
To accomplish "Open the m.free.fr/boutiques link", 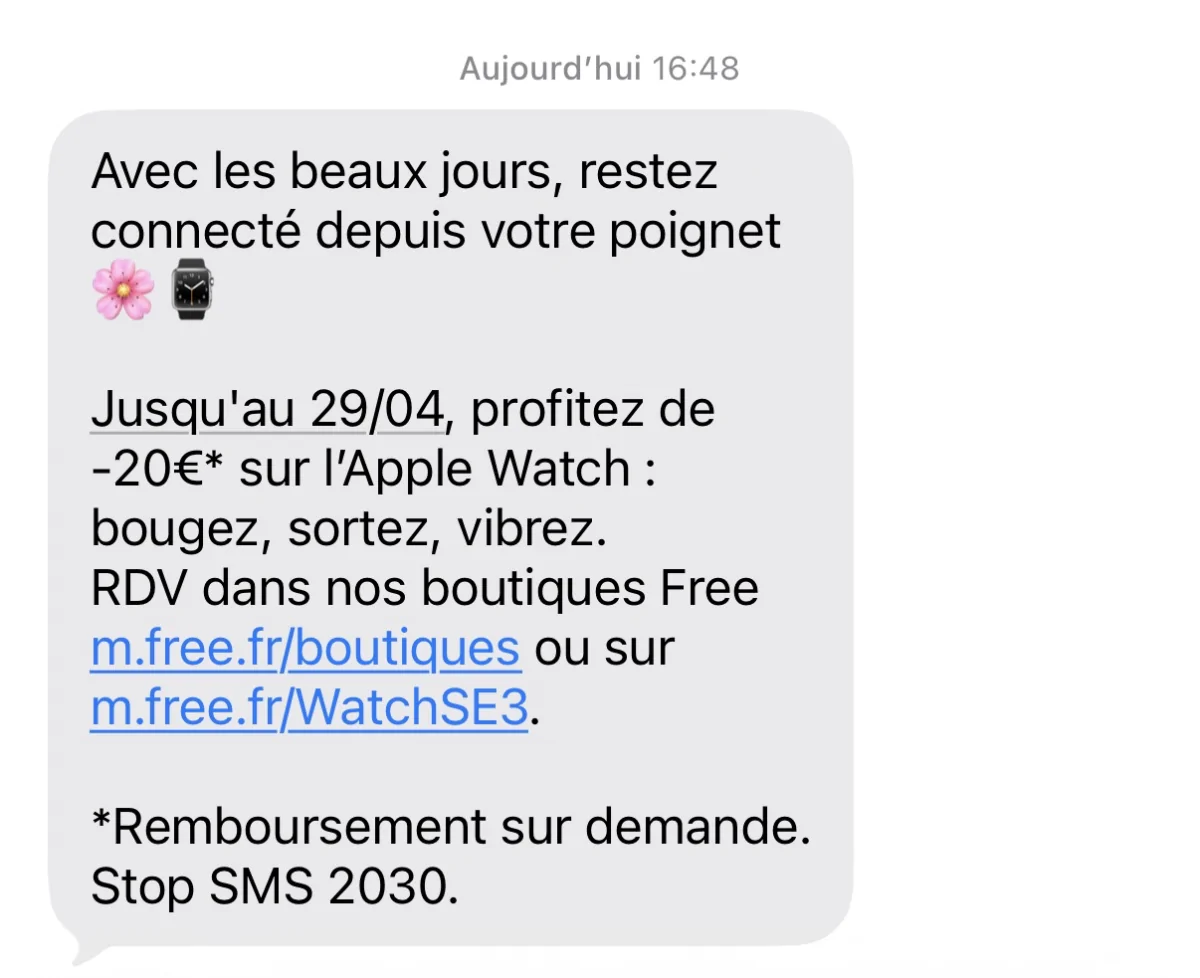I will click(x=305, y=650).
